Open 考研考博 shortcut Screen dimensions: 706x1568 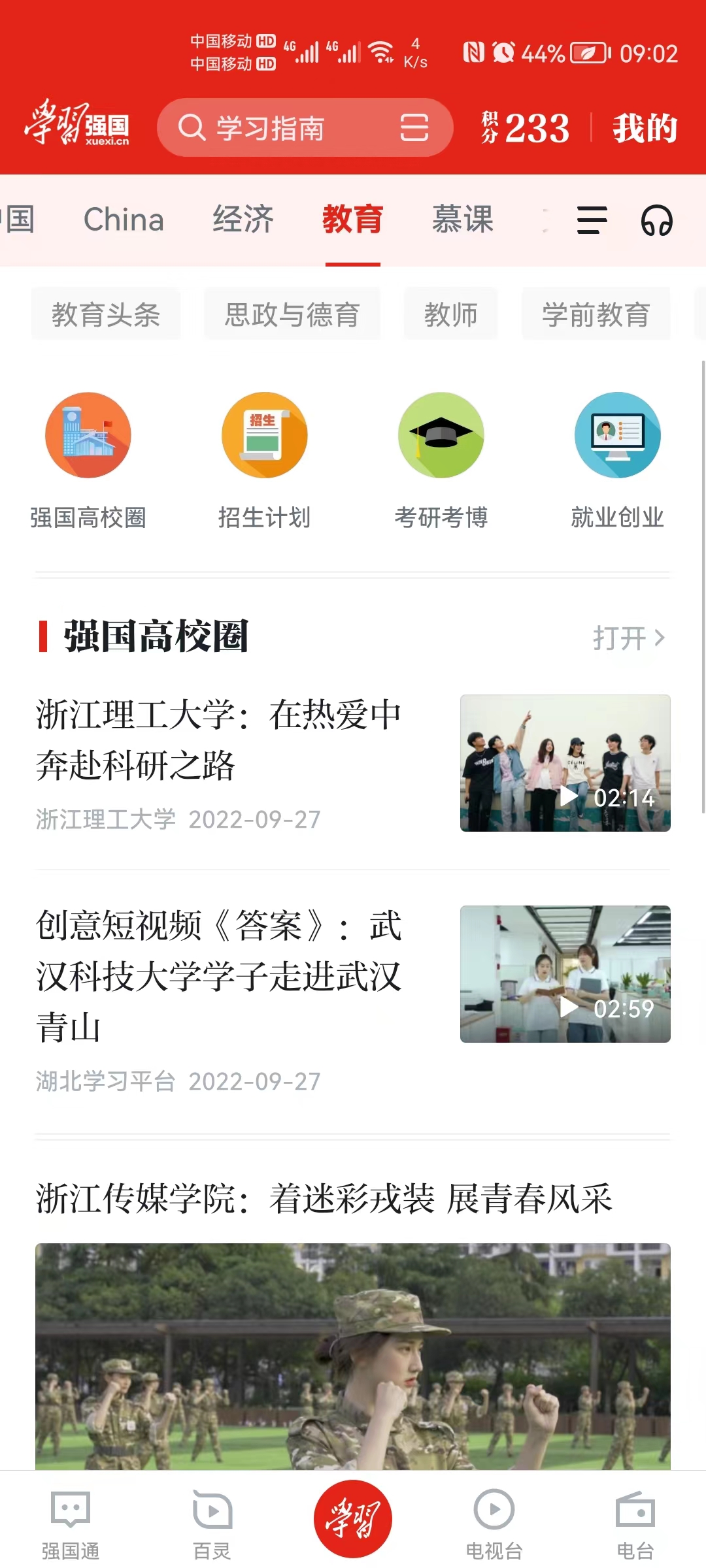click(x=441, y=461)
